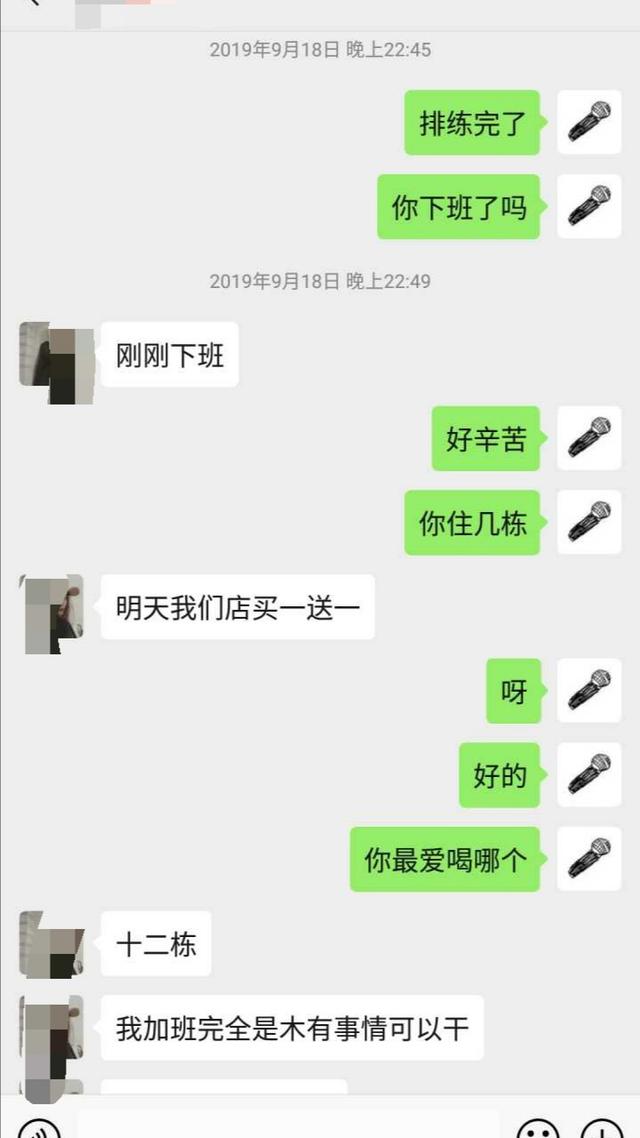Tap the microphone avatar beside 你住几栋
The image size is (640, 1138).
pos(589,523)
